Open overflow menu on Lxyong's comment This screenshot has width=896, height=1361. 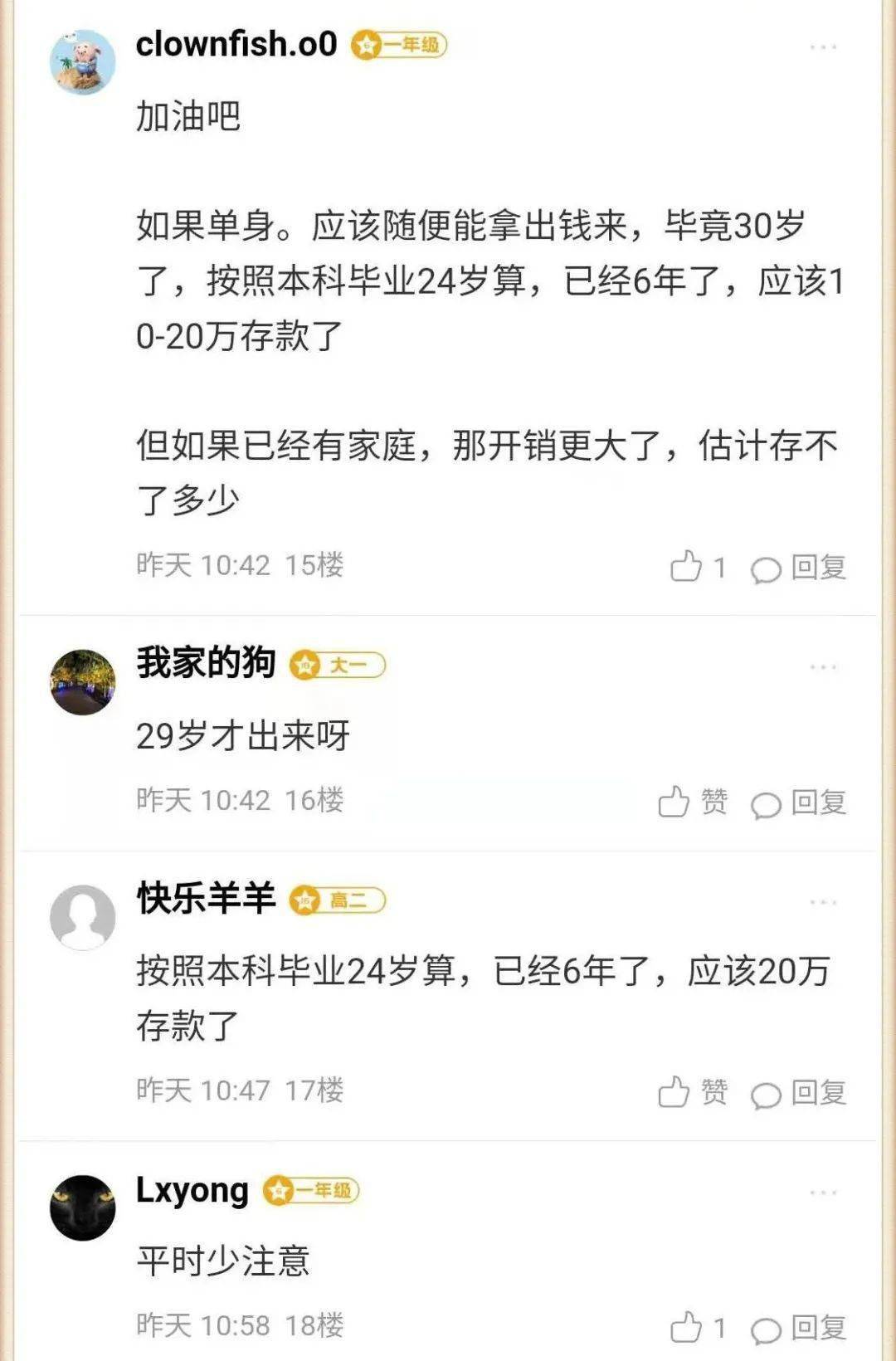822,1193
